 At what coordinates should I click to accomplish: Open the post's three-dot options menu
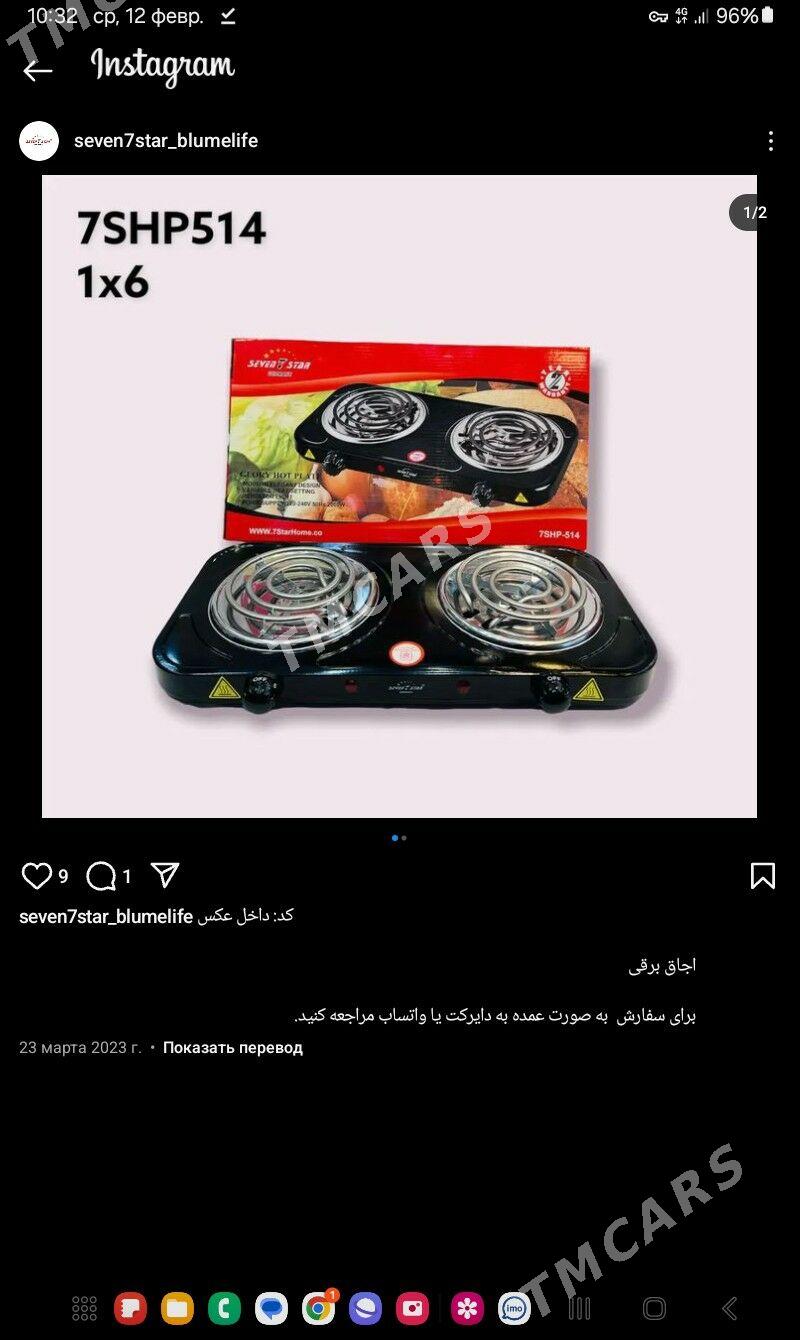click(x=770, y=141)
